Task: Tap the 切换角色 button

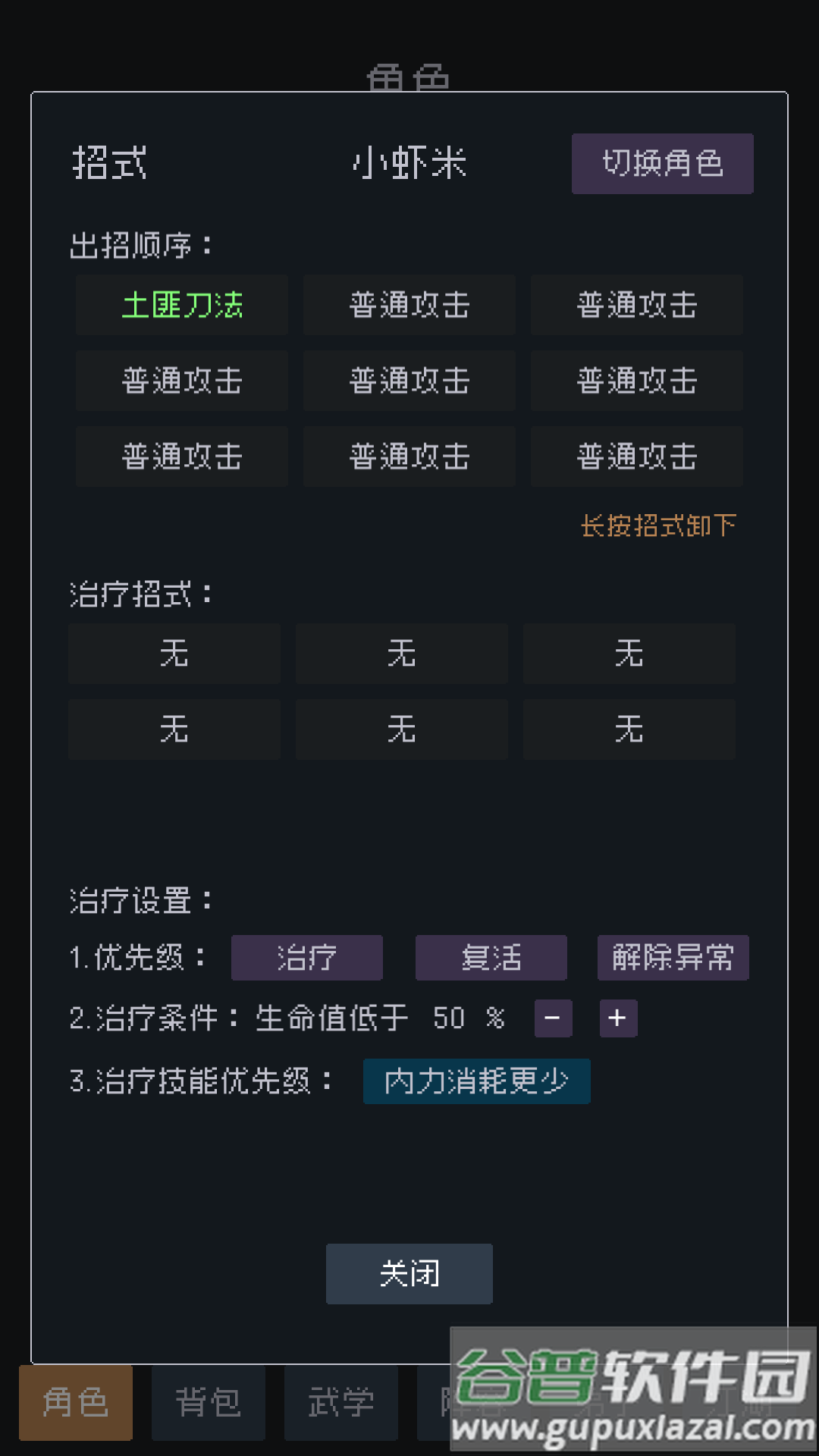Action: [662, 164]
